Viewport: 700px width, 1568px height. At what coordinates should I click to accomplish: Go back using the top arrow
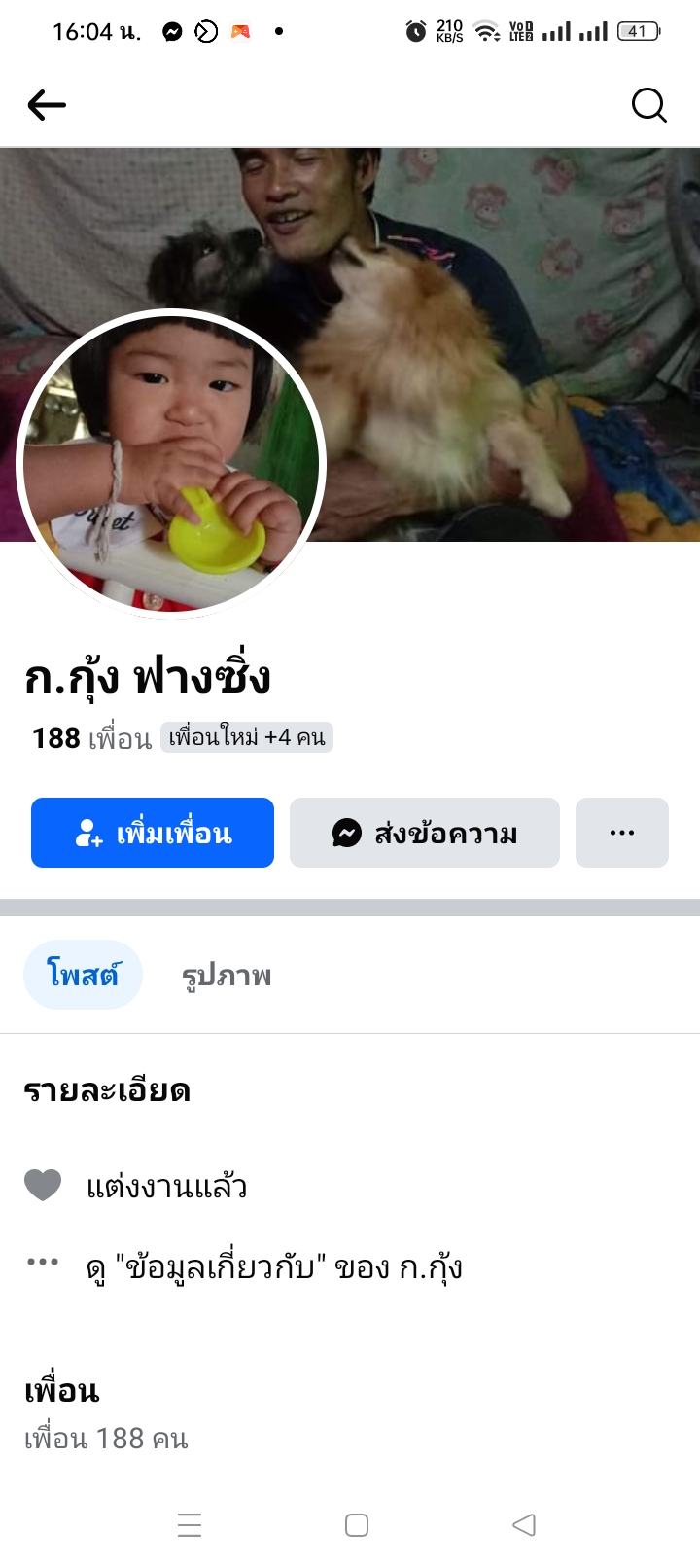pos(47,105)
